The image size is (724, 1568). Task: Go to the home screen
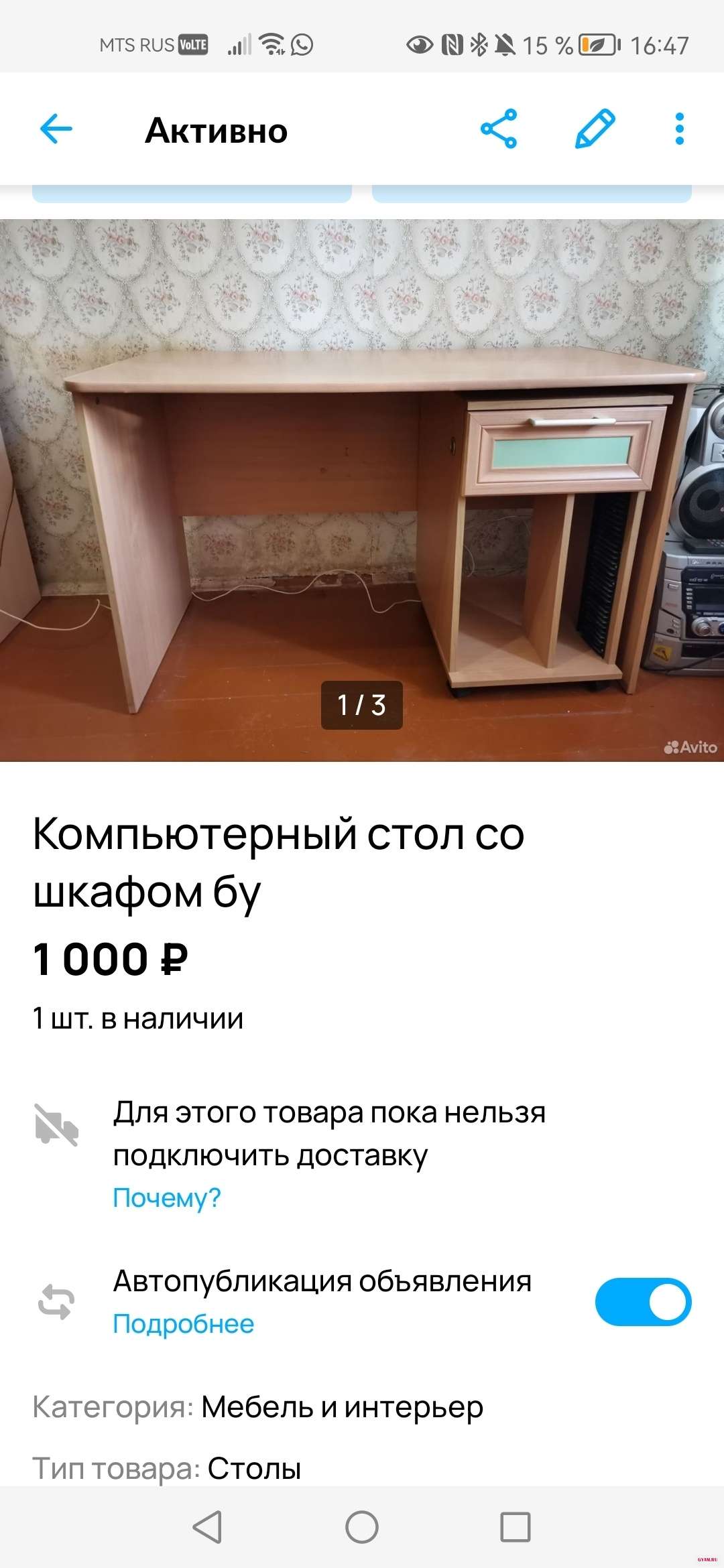(x=362, y=1527)
